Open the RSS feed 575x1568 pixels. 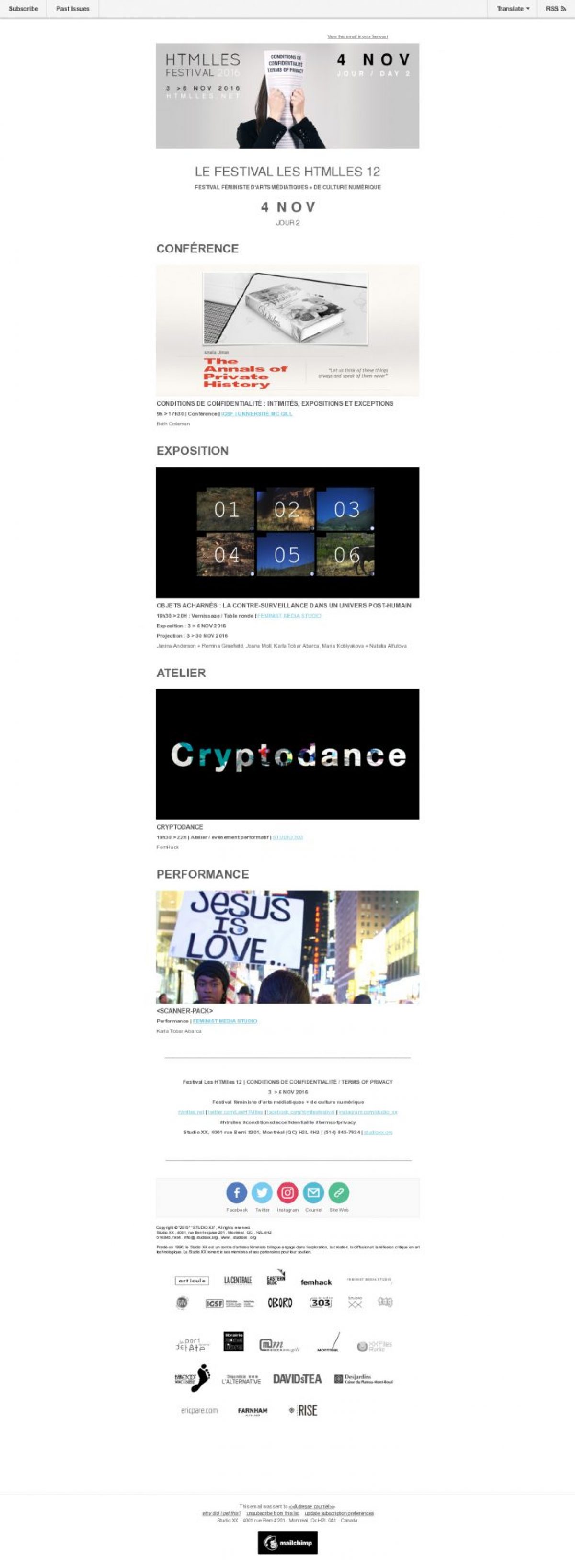[x=555, y=9]
